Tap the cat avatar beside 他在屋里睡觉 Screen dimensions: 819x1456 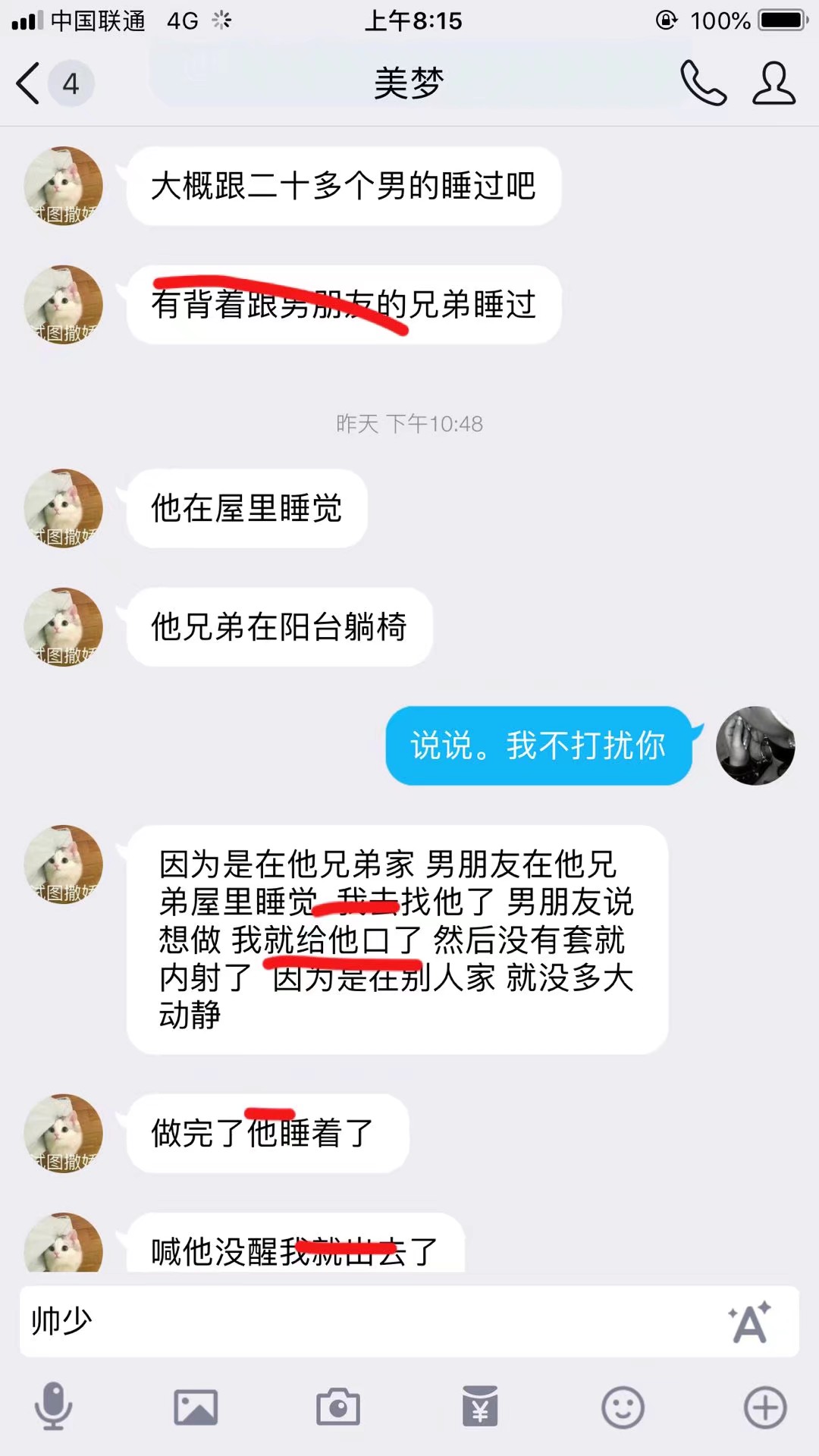point(64,508)
